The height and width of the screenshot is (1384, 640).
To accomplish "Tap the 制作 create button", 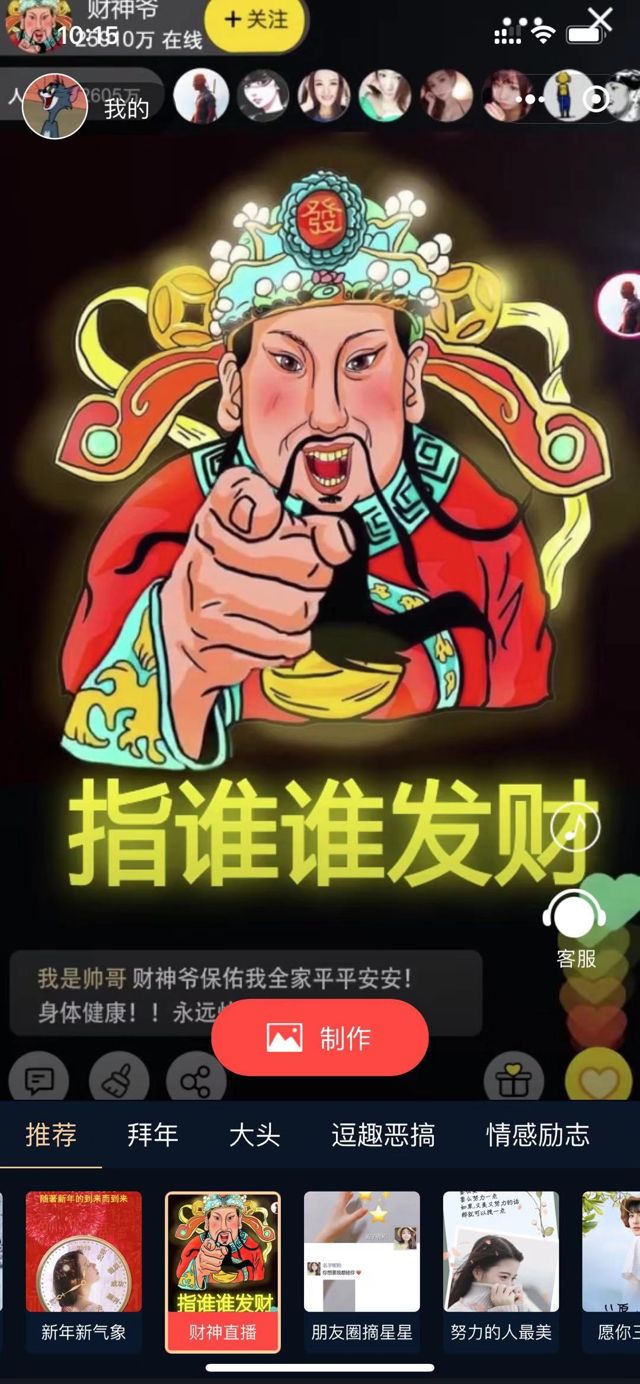I will click(320, 1038).
